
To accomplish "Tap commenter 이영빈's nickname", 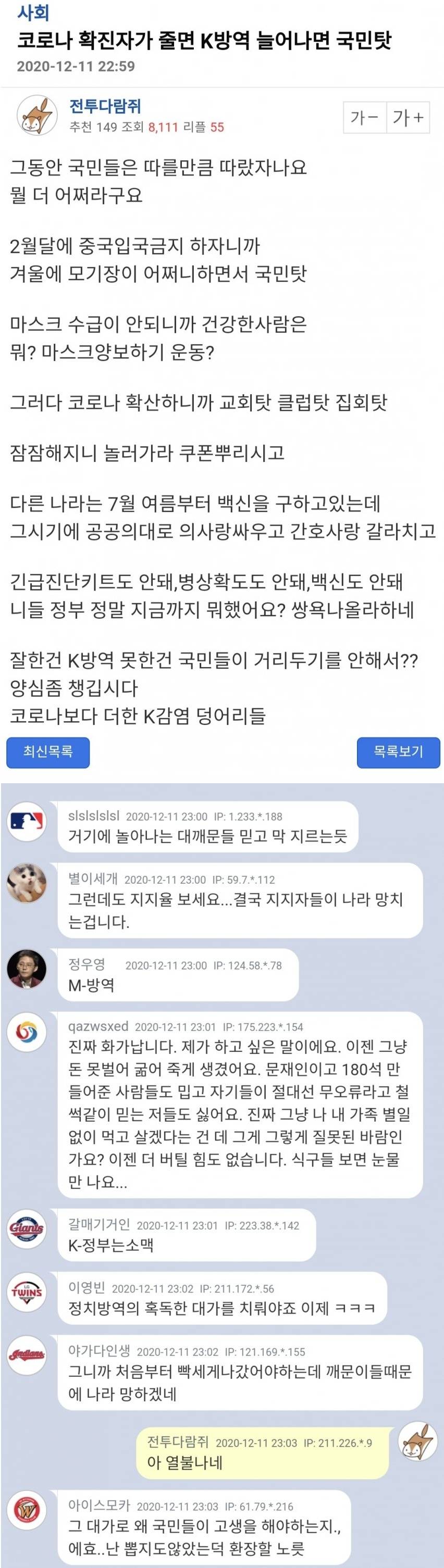I will click(x=87, y=1288).
